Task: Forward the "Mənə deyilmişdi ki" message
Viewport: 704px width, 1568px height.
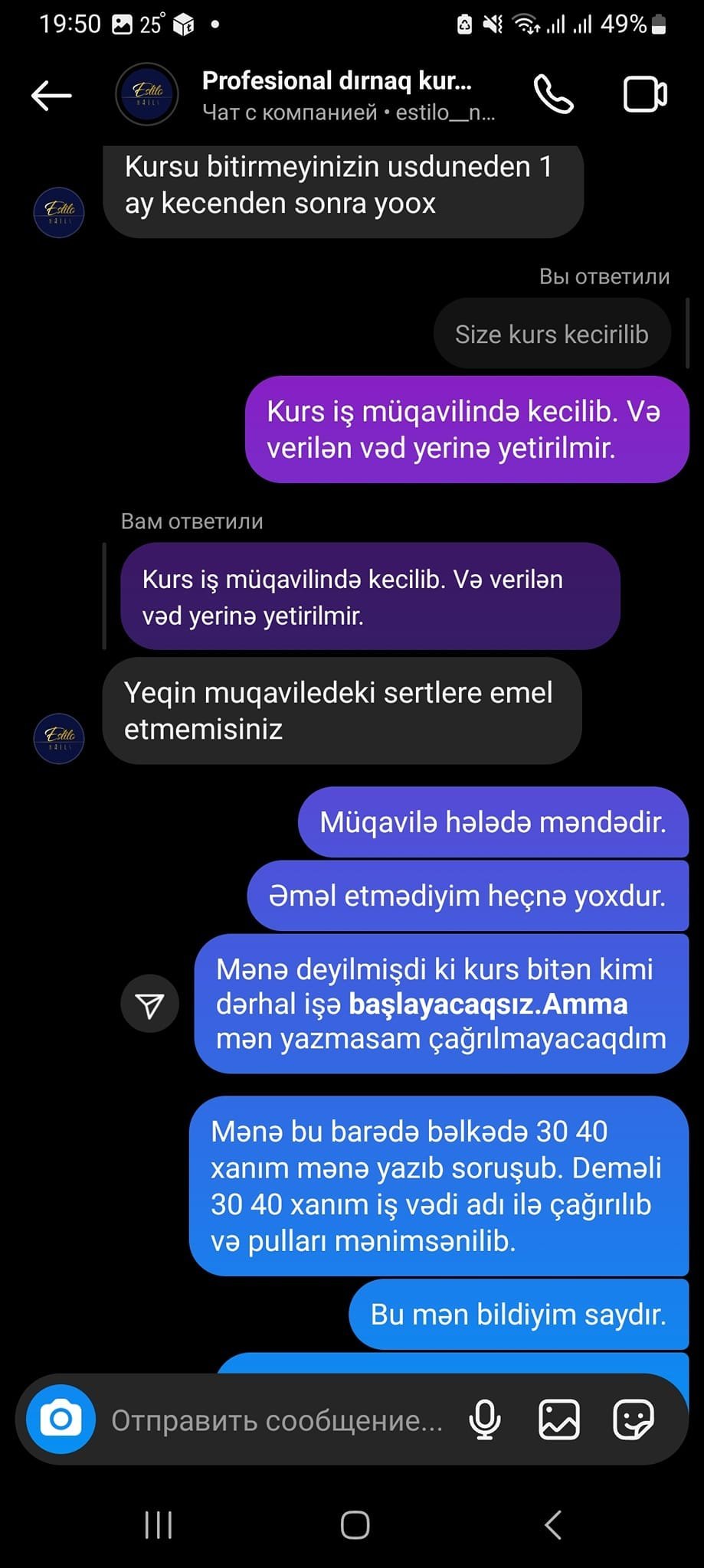Action: pos(149,1004)
